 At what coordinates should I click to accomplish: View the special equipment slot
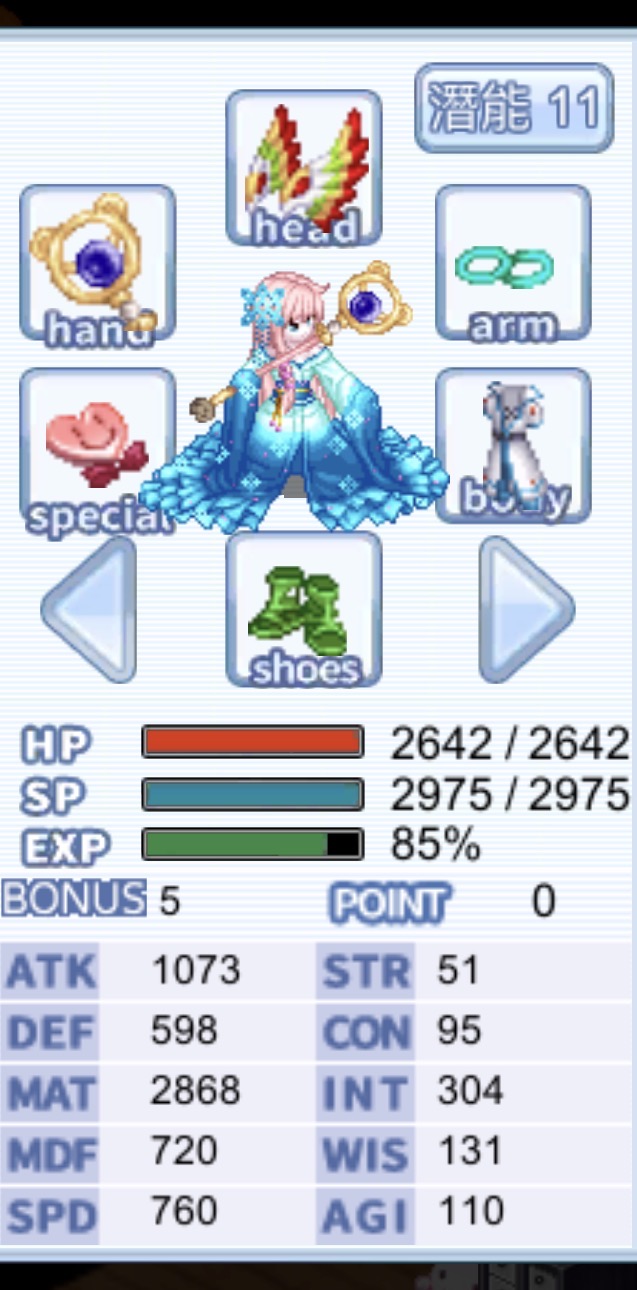coord(97,447)
